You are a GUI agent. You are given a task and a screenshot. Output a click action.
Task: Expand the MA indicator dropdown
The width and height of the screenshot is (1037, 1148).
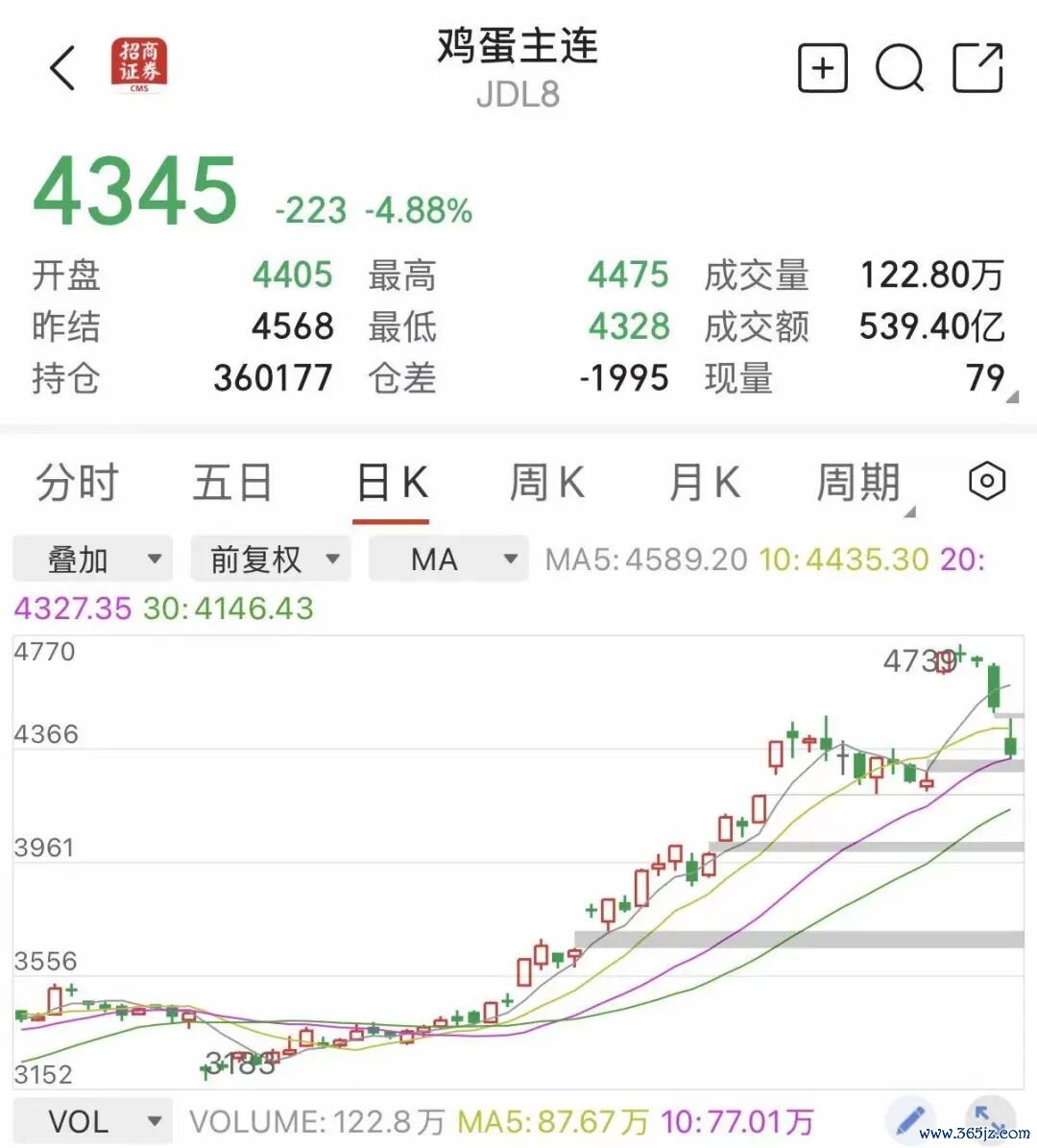448,560
